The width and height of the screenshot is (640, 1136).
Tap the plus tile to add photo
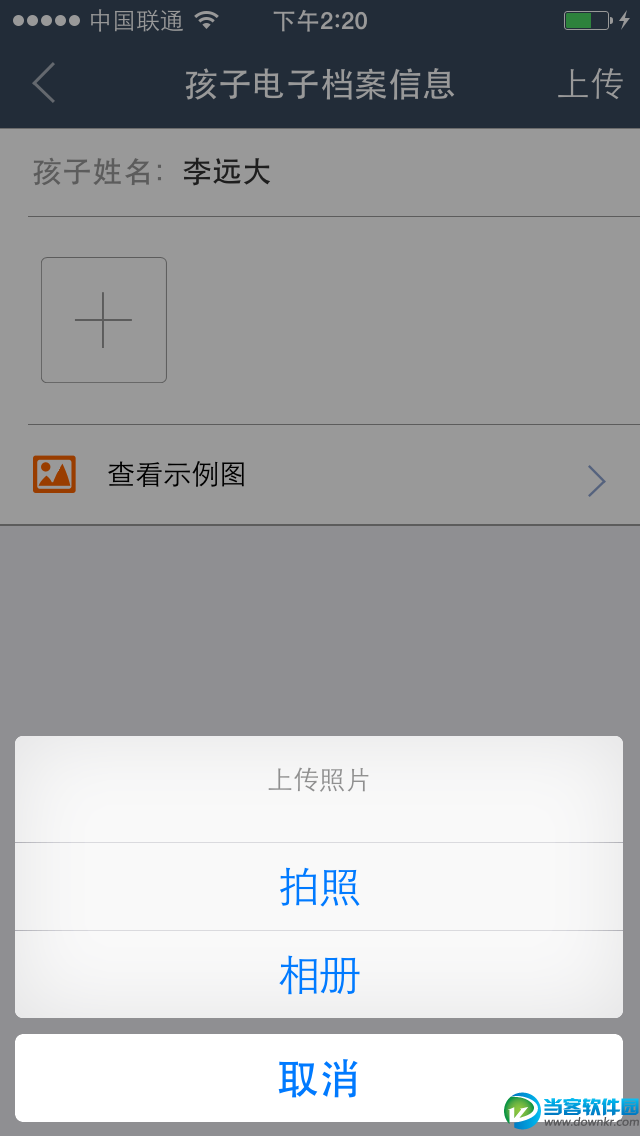[x=104, y=320]
